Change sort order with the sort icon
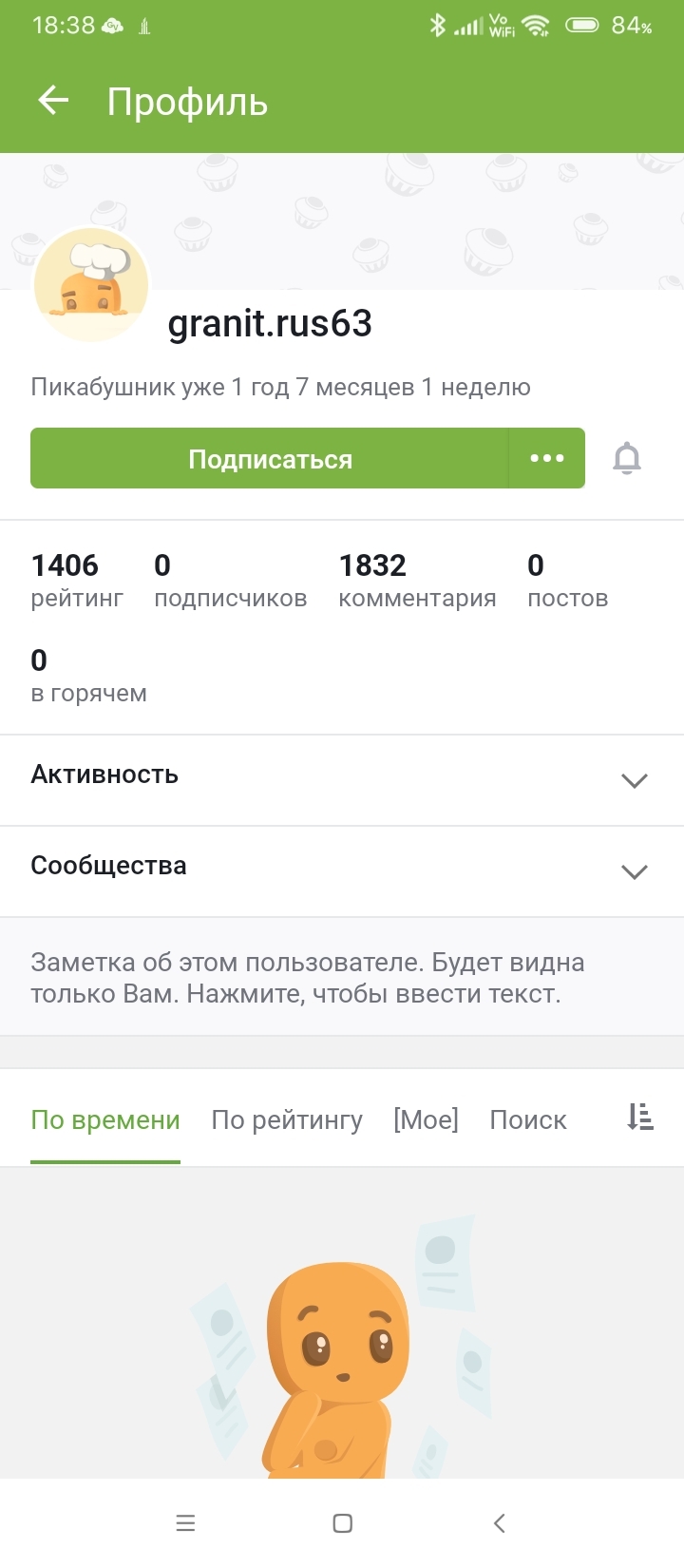Screen dimensions: 684x1568 (x=640, y=1118)
